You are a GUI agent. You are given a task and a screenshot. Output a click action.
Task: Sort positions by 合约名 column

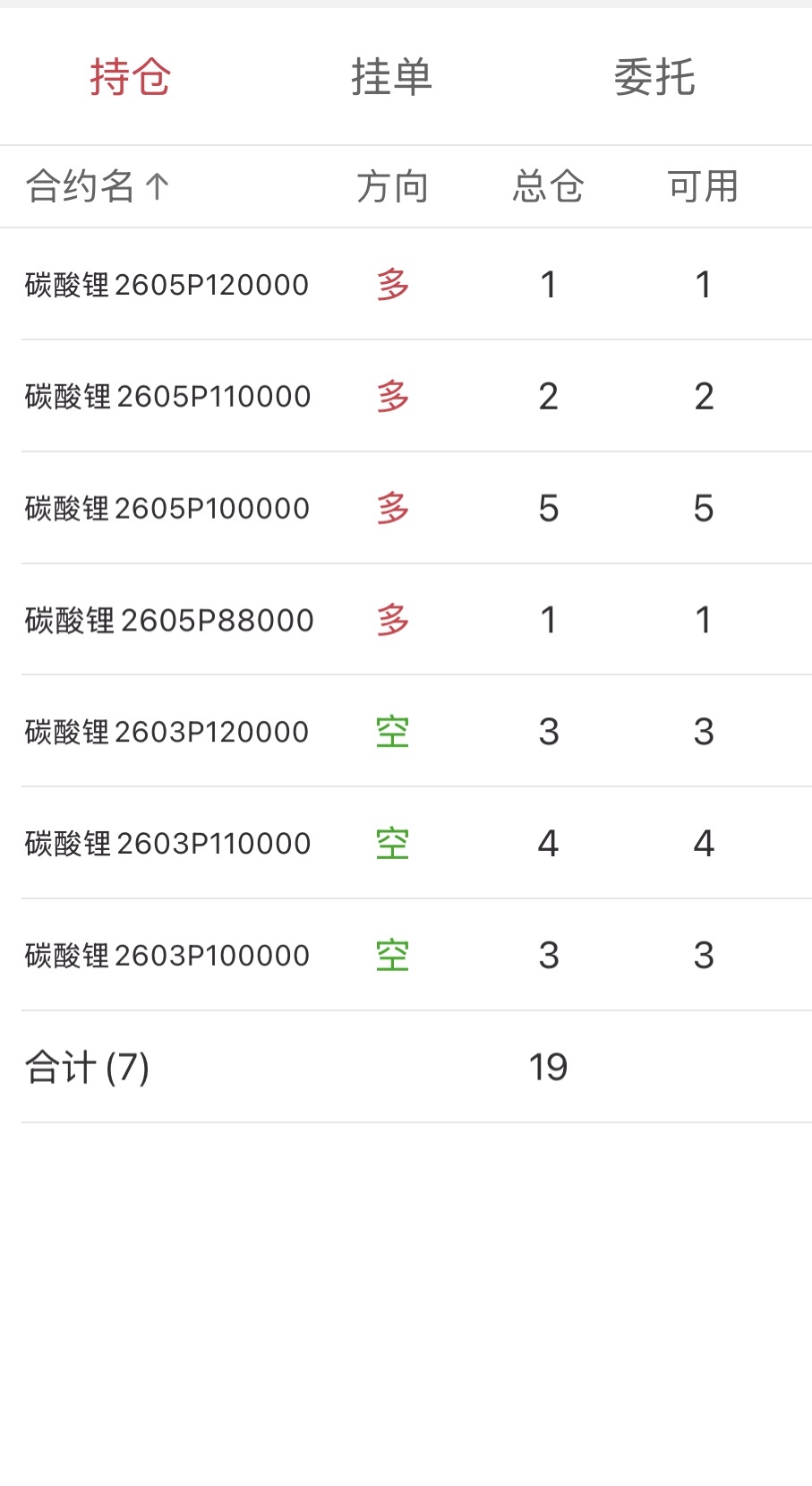[x=97, y=186]
